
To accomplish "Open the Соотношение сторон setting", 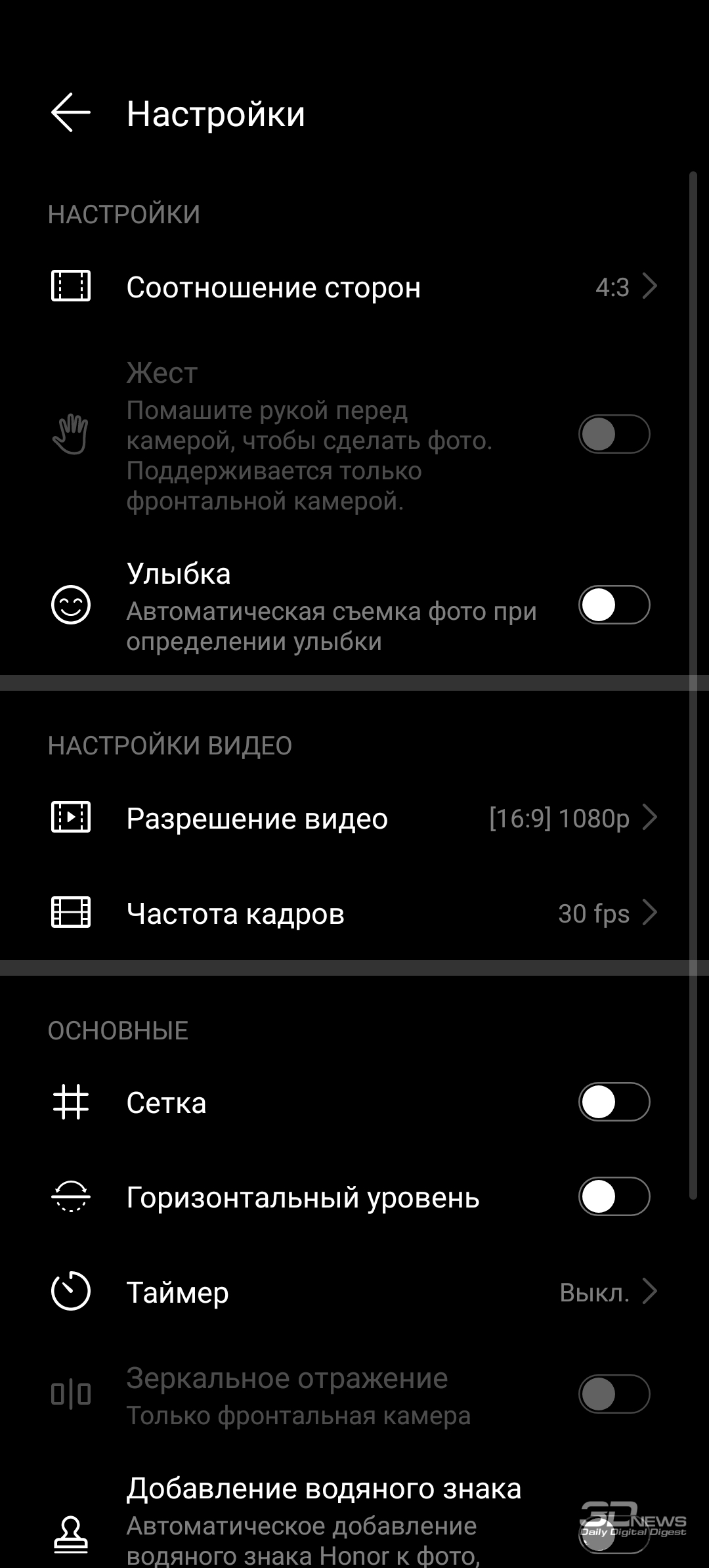I will 354,287.
